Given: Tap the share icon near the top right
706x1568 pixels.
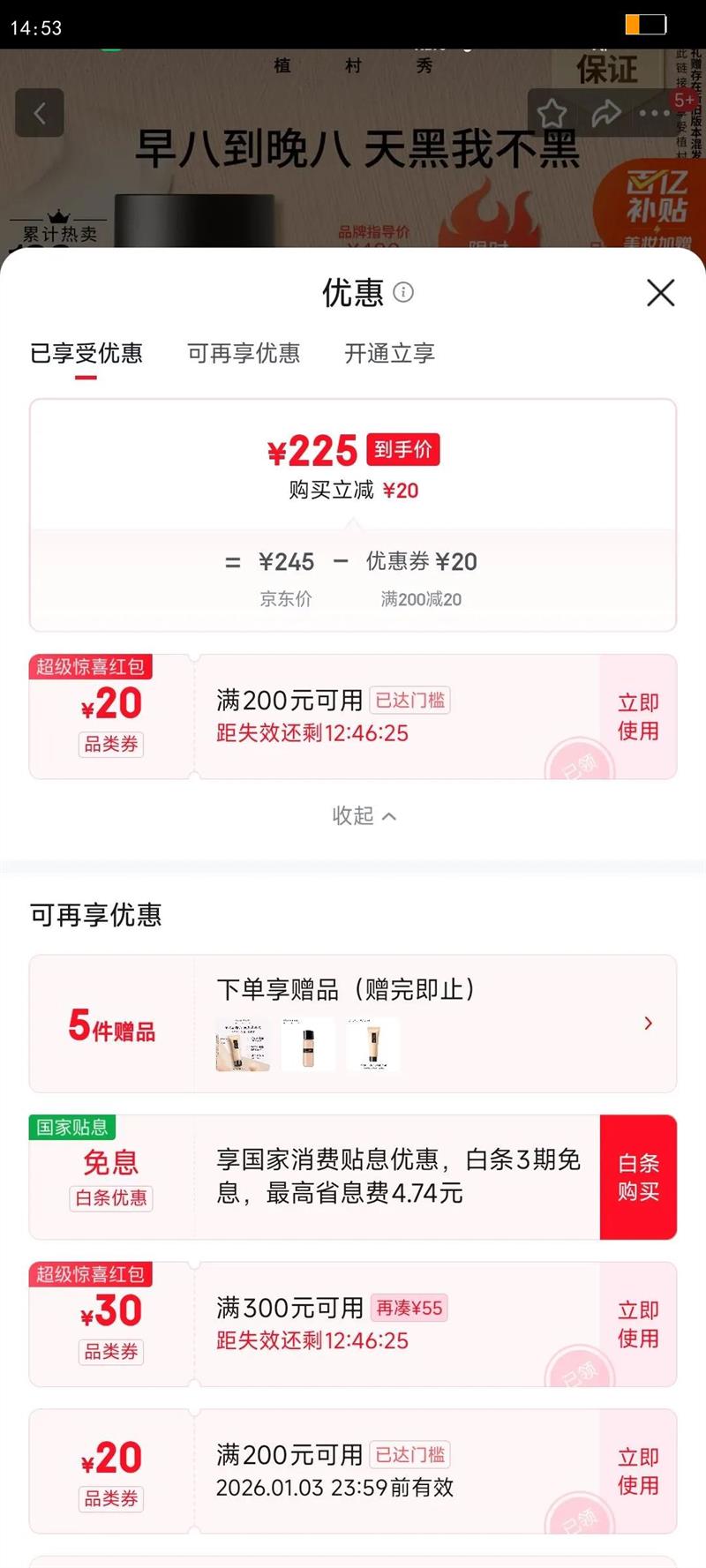Looking at the screenshot, I should (605, 113).
